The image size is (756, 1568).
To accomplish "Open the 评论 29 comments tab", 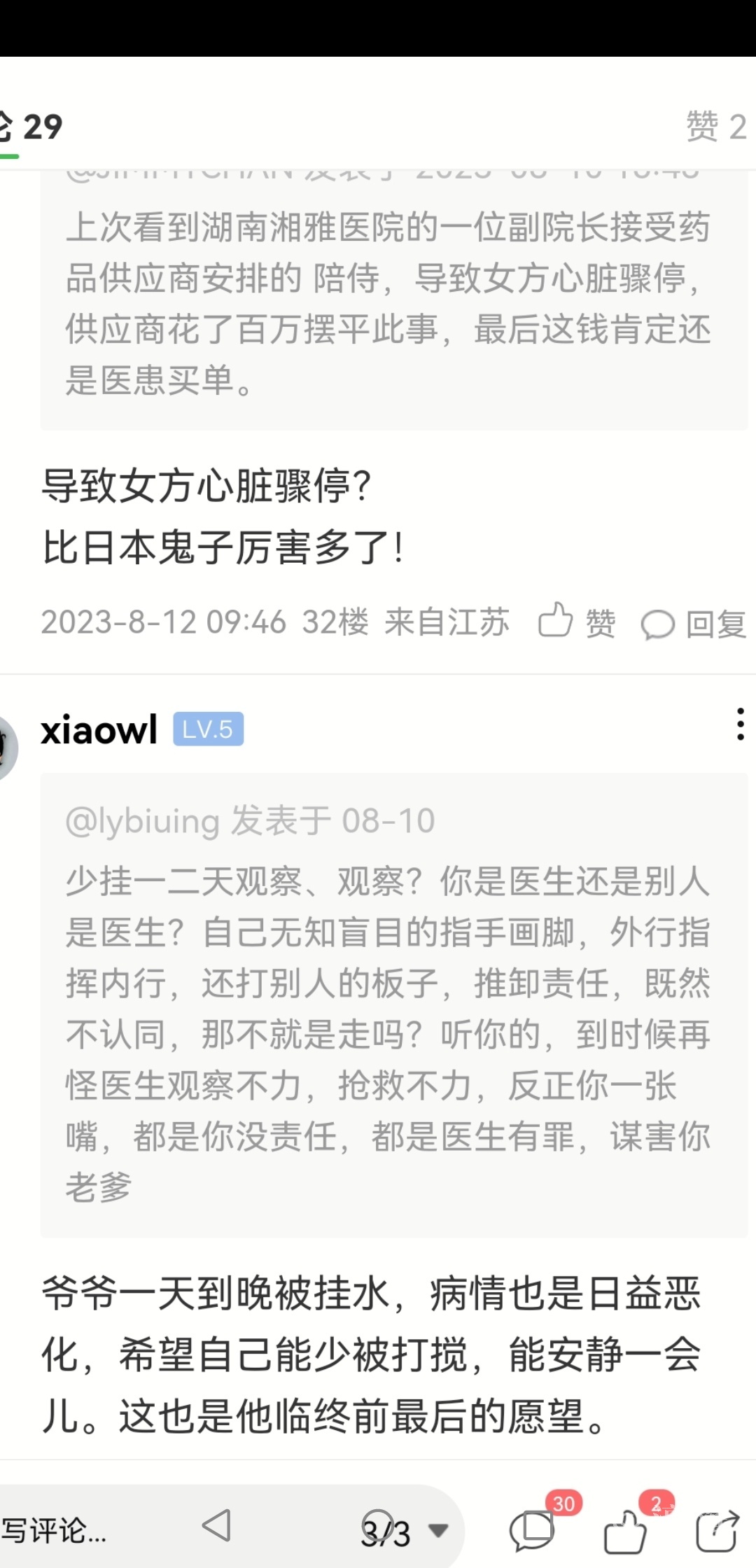I will [x=31, y=127].
